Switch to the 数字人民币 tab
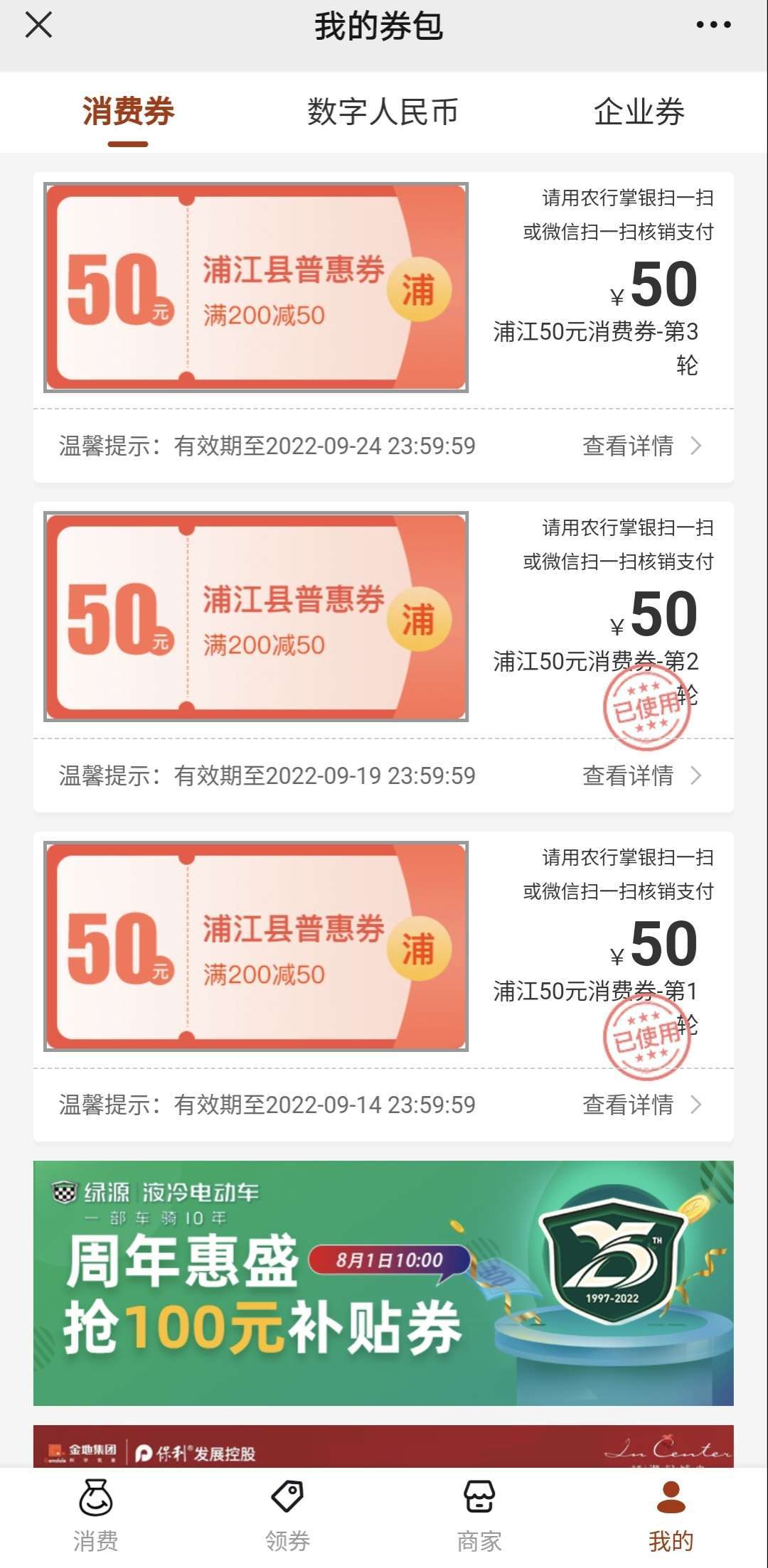 point(383,112)
